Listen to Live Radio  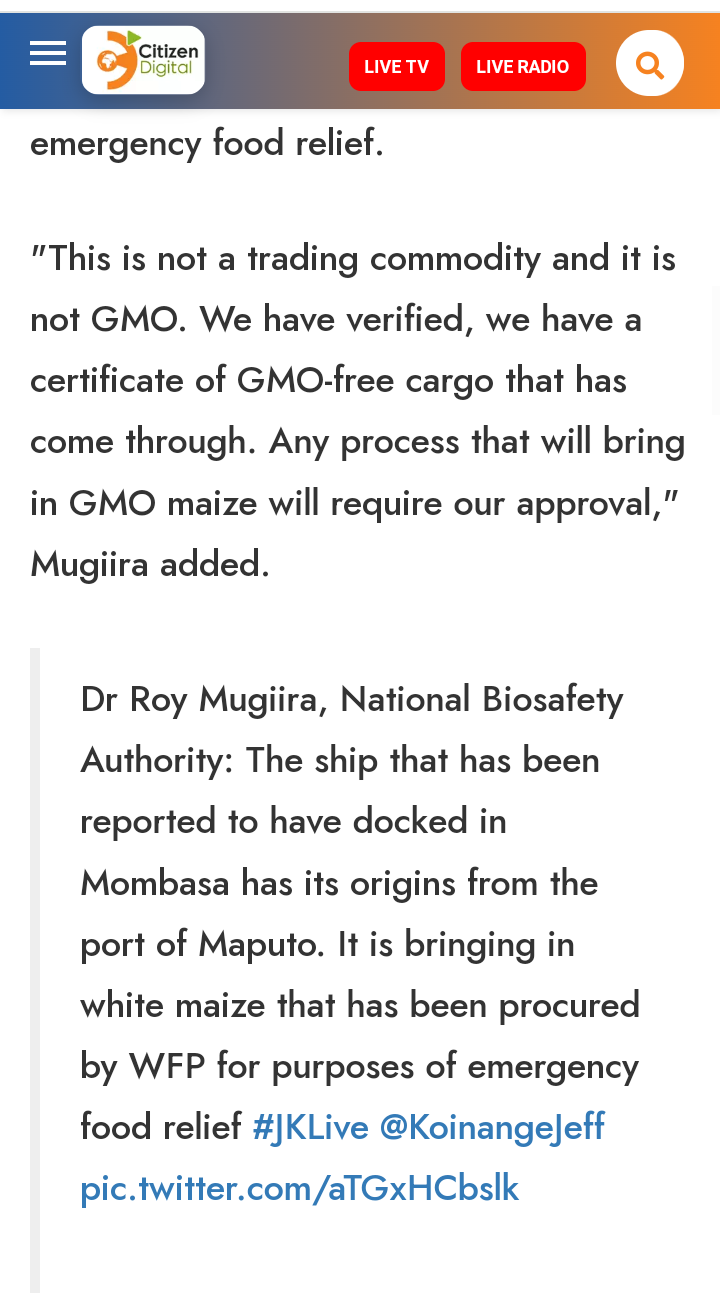click(523, 66)
